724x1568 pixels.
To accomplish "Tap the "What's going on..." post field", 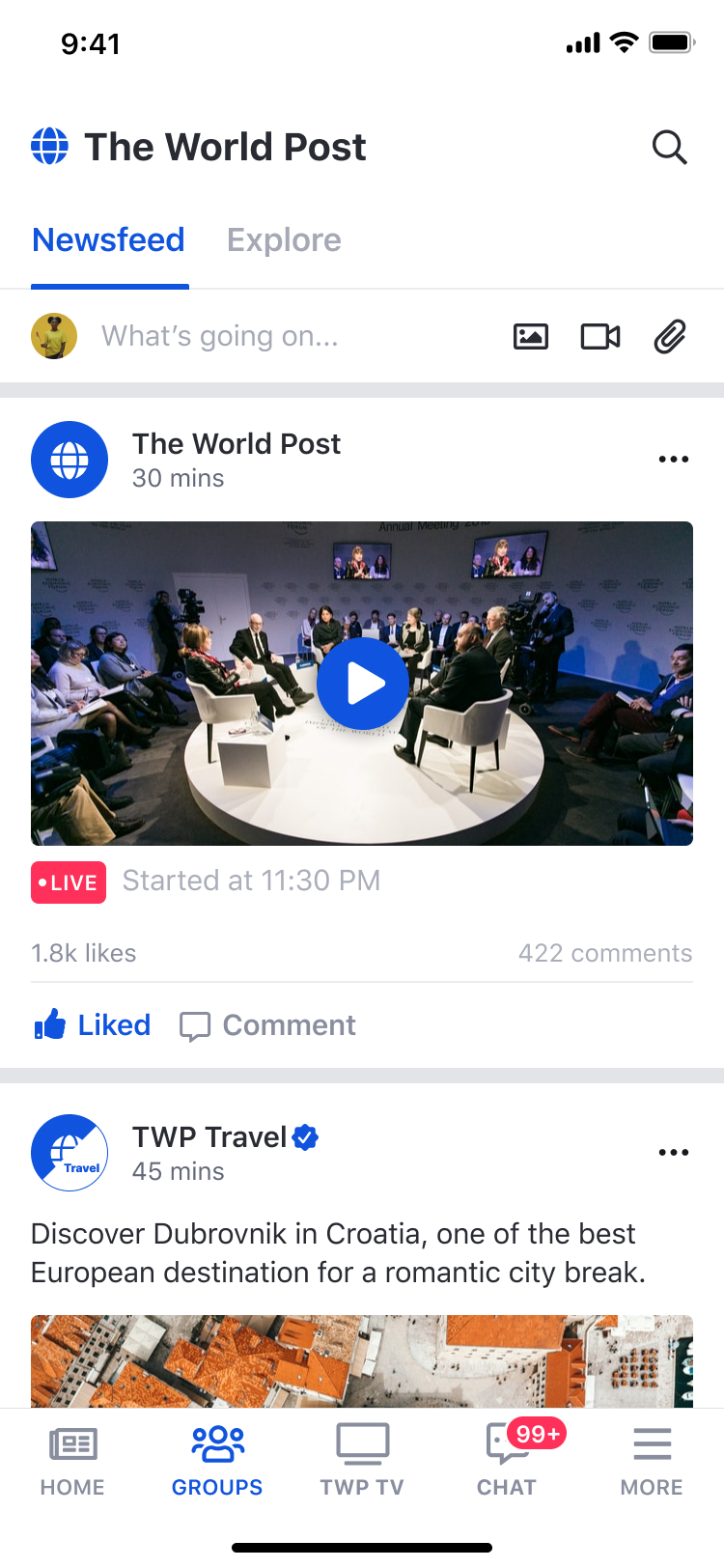I will point(220,336).
